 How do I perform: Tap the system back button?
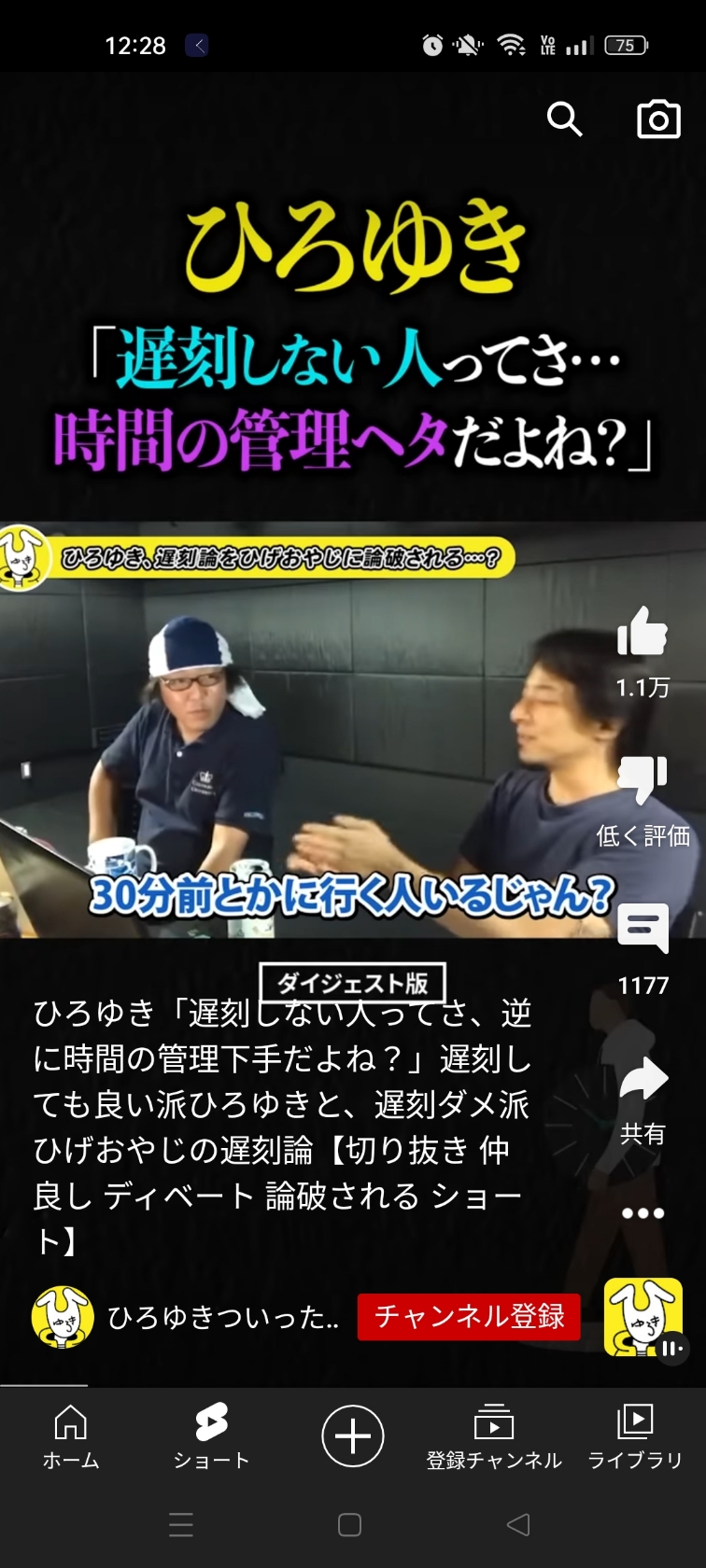click(x=518, y=1525)
